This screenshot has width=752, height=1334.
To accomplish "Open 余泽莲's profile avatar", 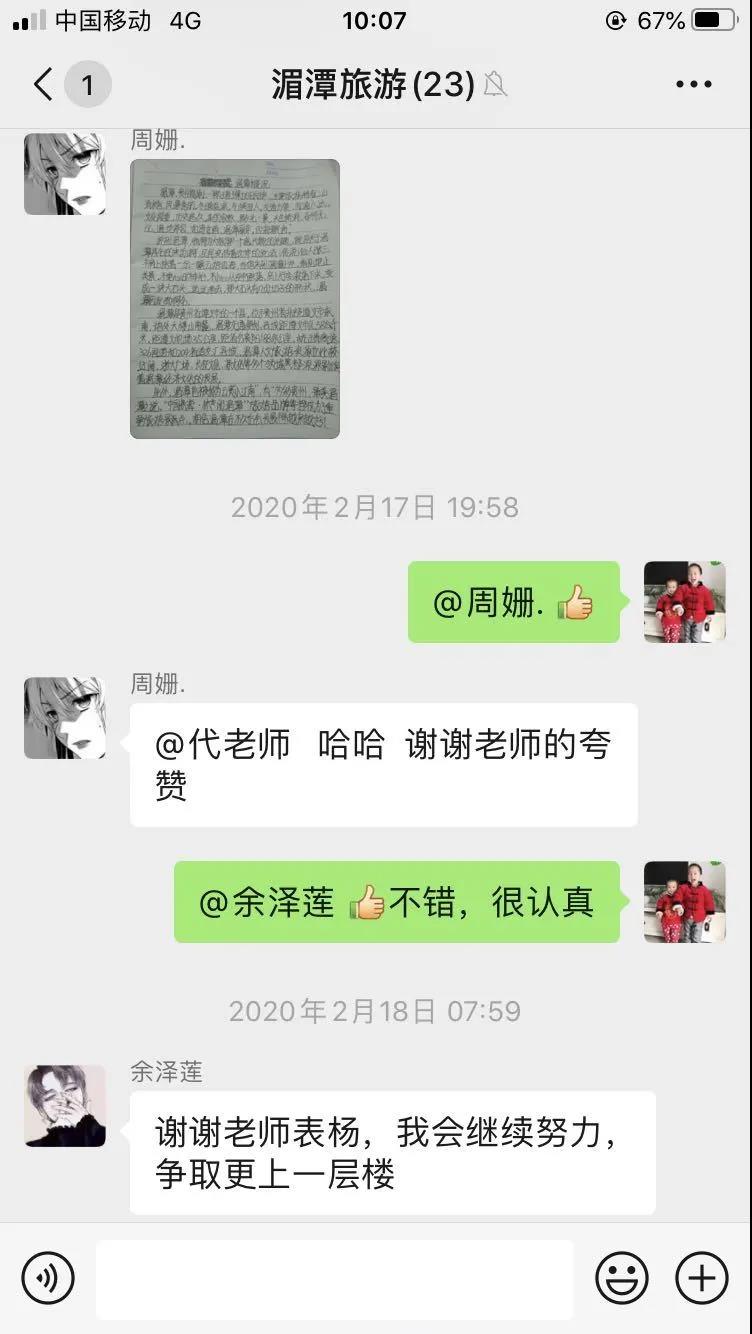I will coord(65,1106).
